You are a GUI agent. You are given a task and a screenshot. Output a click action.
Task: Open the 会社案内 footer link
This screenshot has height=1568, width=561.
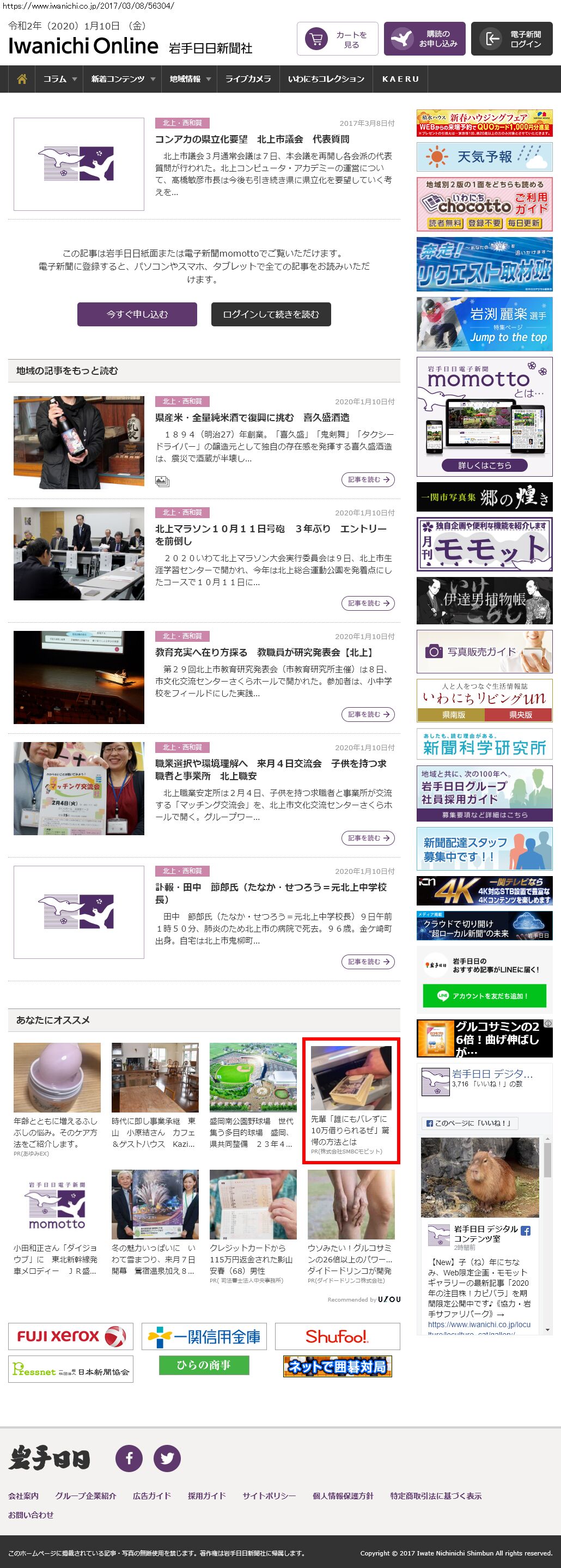[23, 1496]
